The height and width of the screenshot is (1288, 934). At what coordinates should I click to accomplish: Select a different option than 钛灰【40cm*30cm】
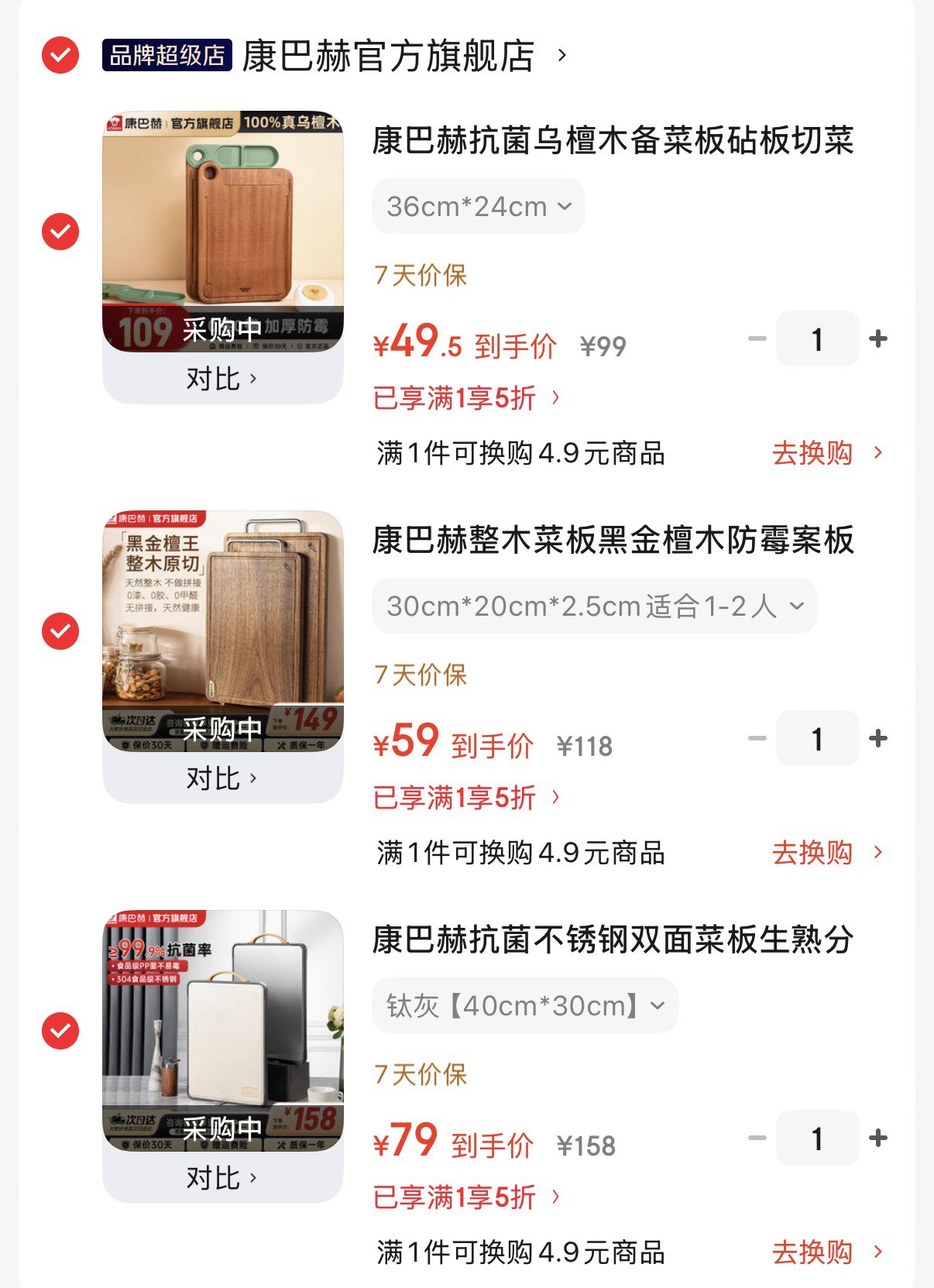click(524, 1005)
